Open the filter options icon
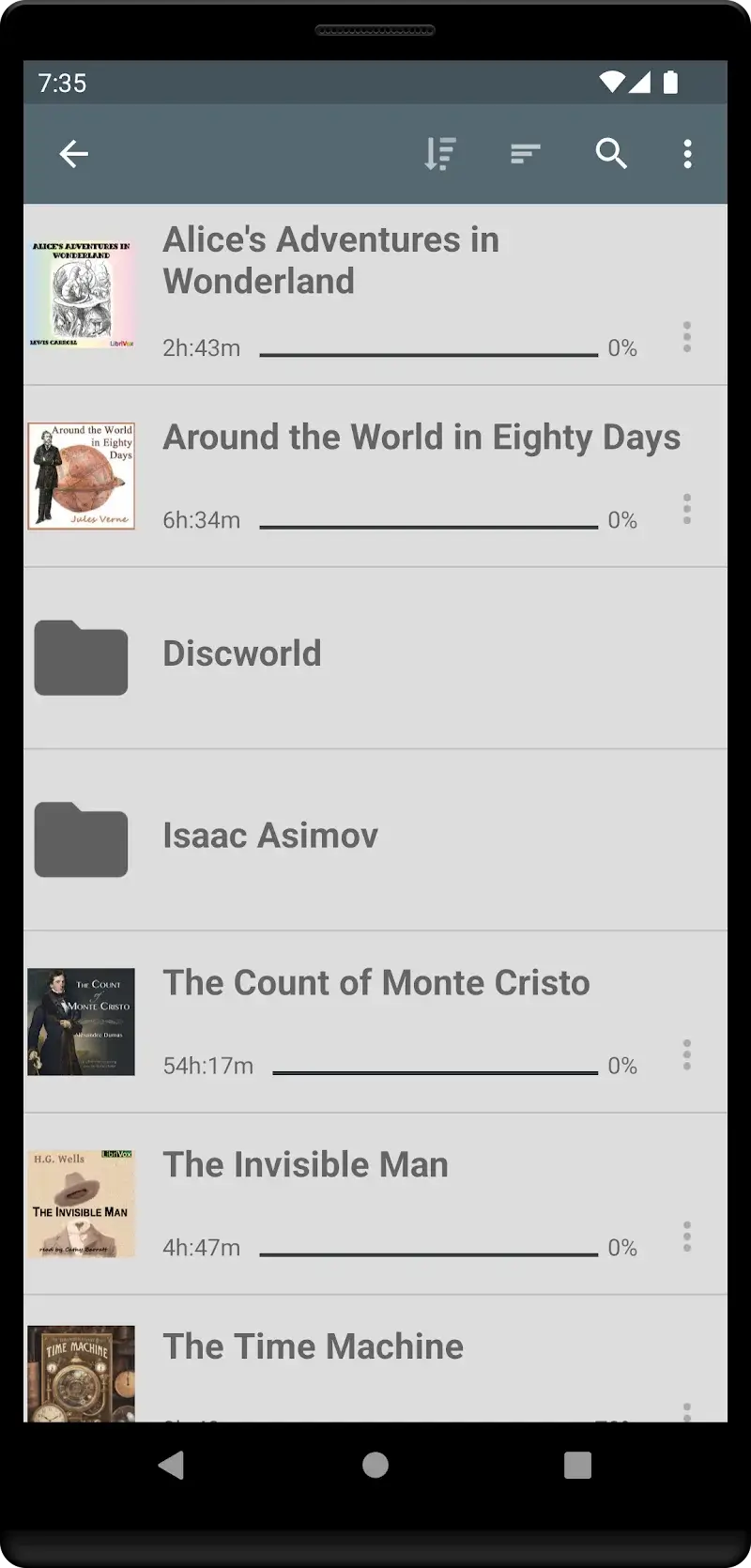 [525, 153]
